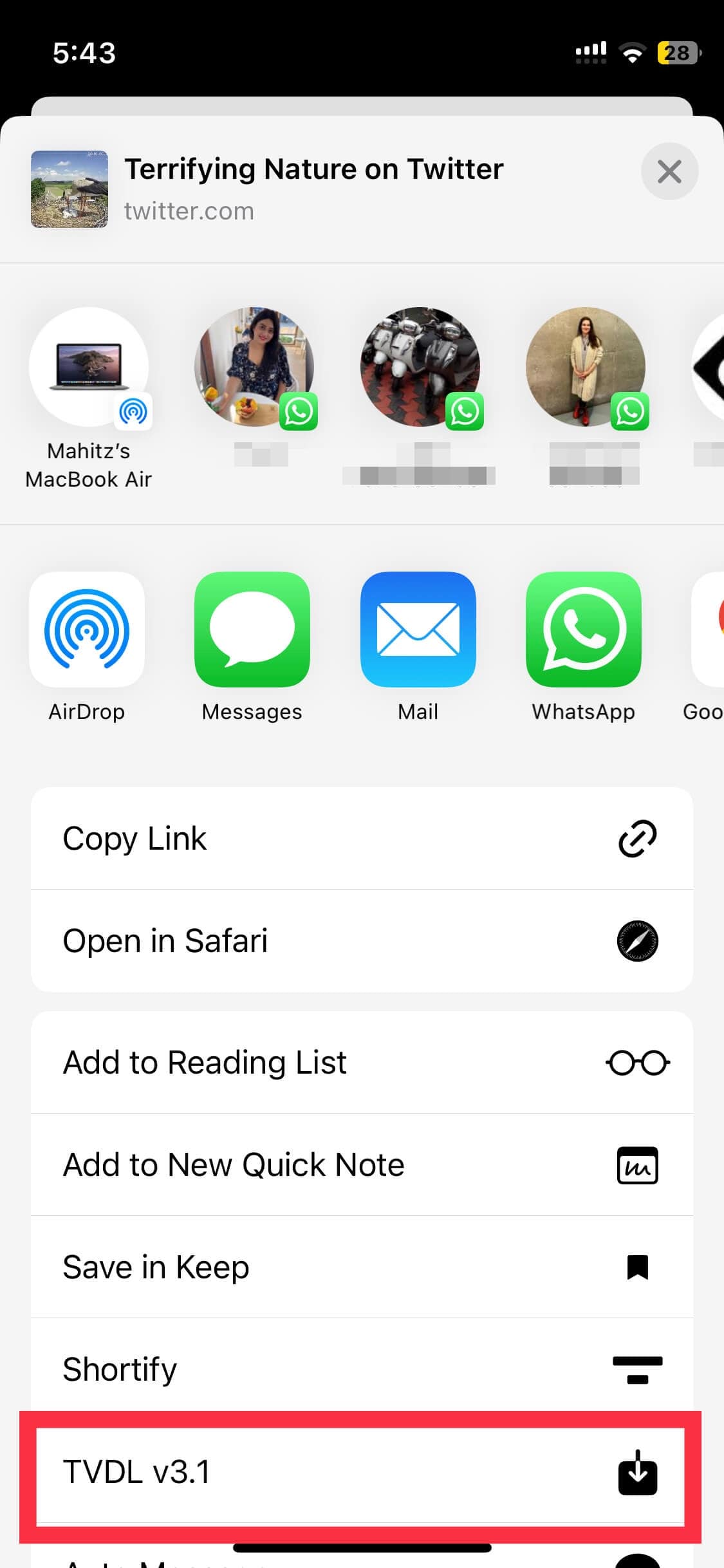724x1568 pixels.
Task: Share to Mahitz's MacBook Air via AirDrop
Action: click(89, 367)
